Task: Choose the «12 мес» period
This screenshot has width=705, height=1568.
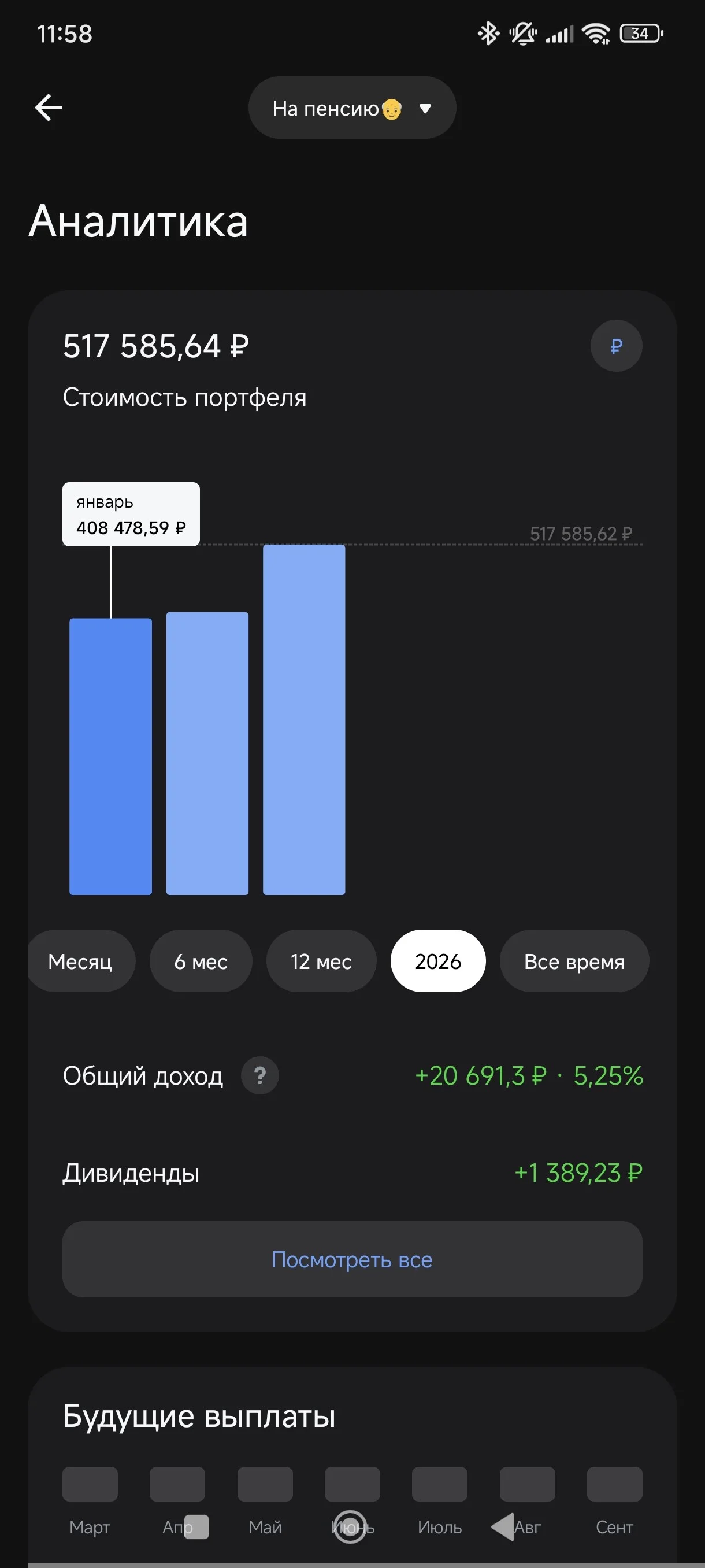Action: click(321, 961)
